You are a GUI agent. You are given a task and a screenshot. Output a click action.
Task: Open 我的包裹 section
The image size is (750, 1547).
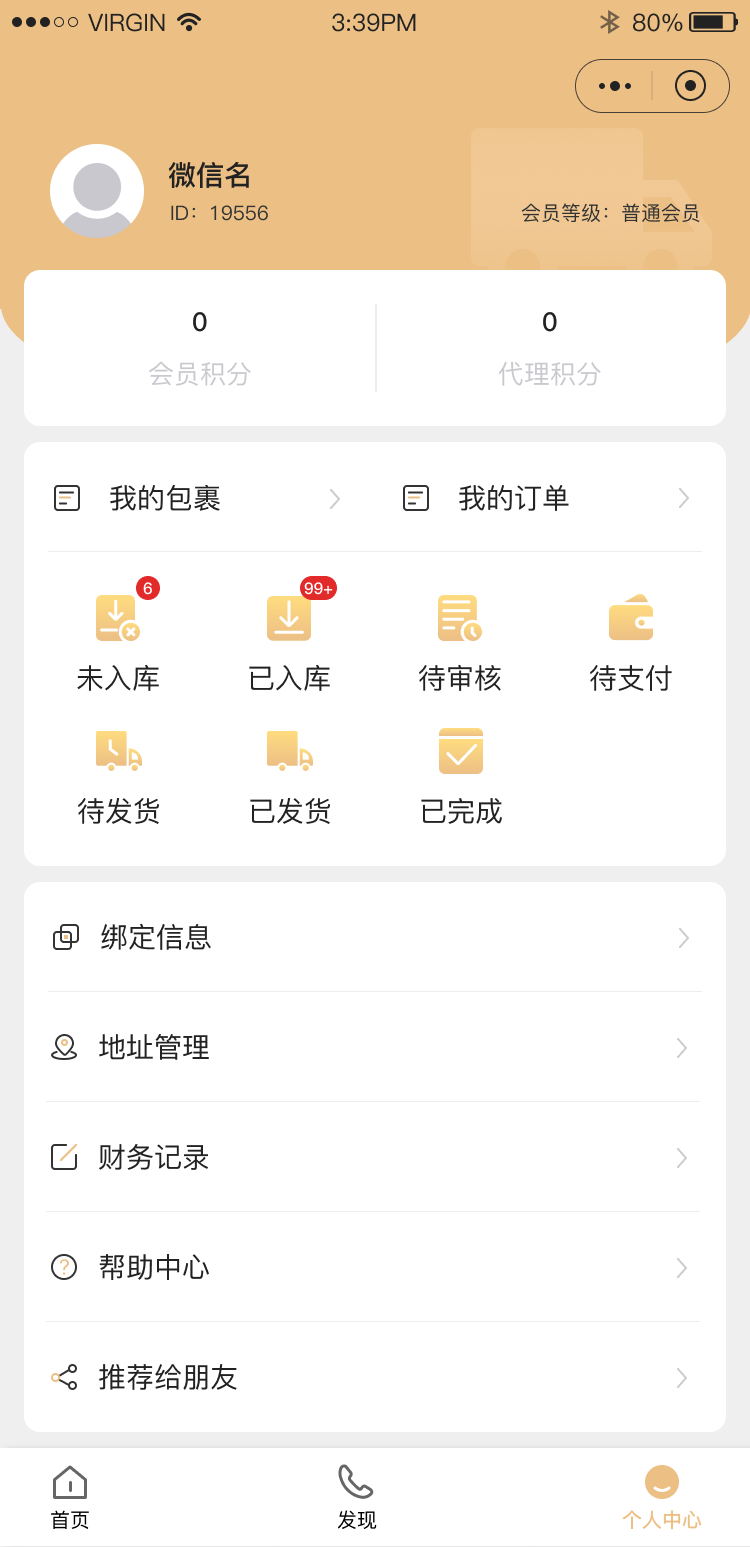click(196, 498)
